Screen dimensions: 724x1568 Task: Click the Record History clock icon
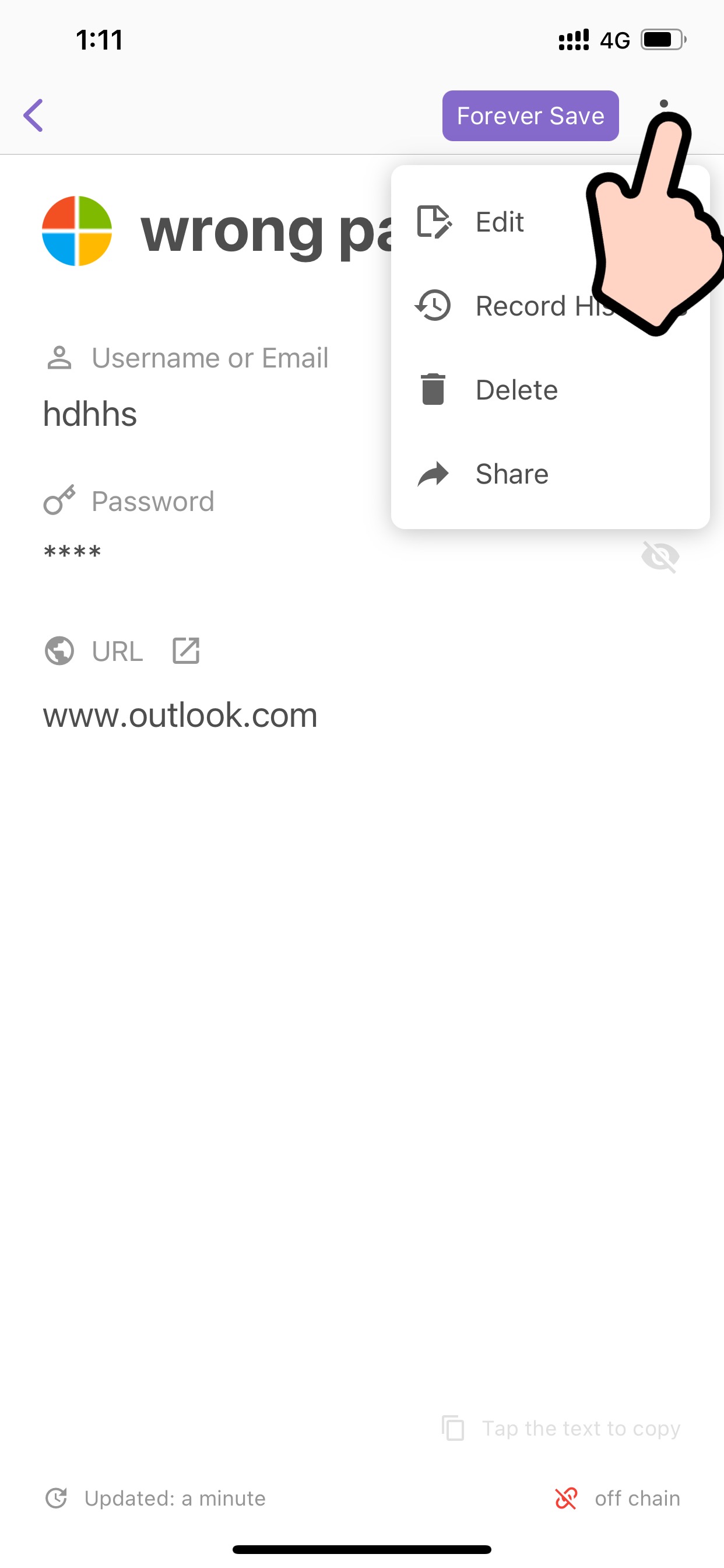[433, 305]
